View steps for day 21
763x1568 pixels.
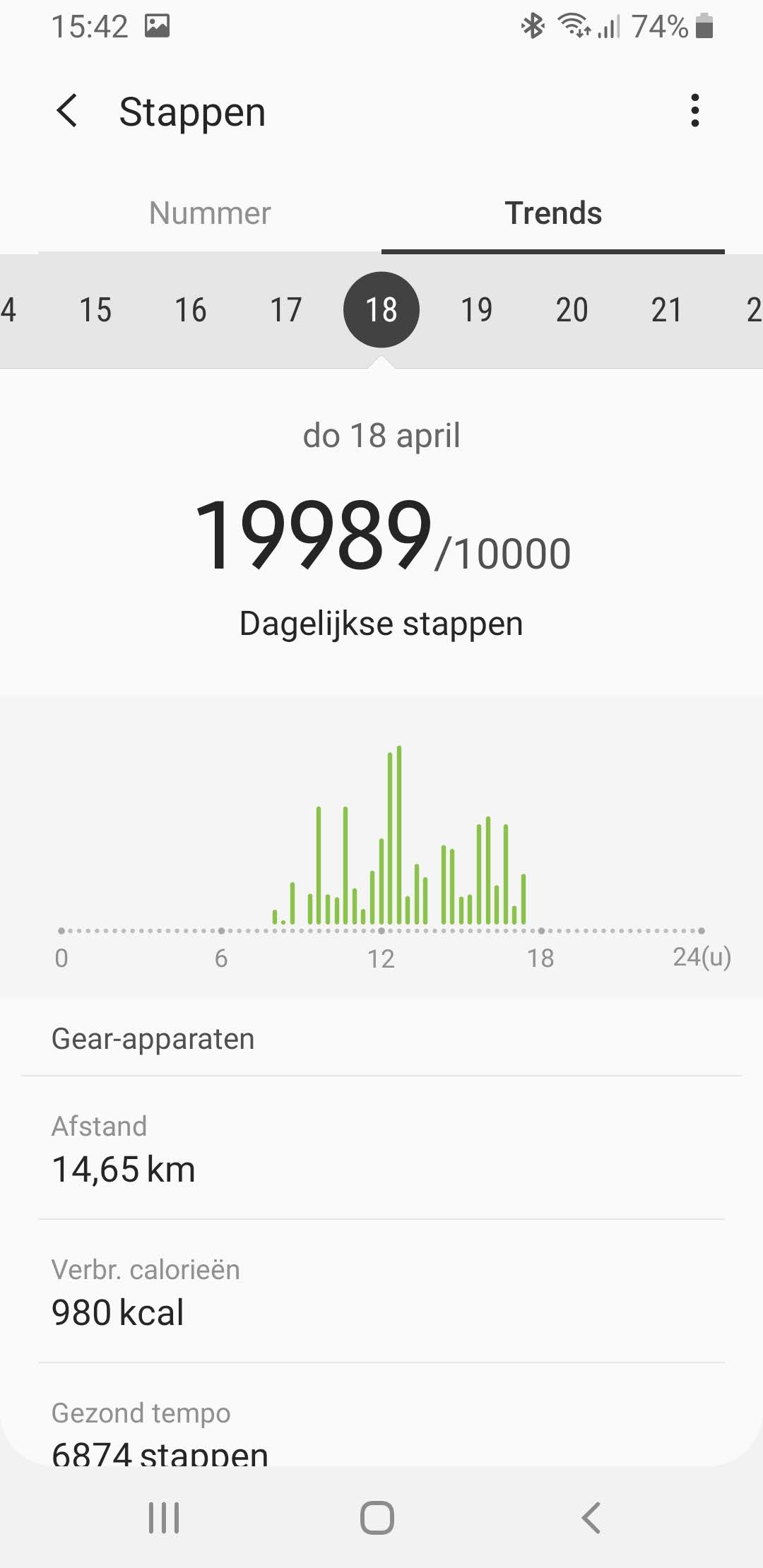(667, 310)
